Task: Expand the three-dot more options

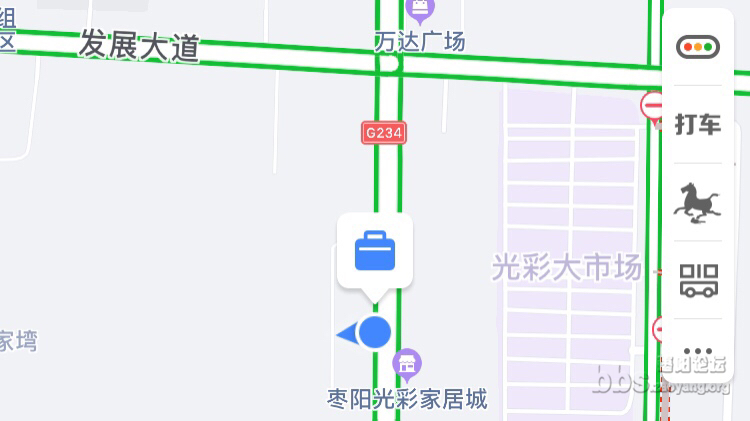Action: (x=698, y=352)
